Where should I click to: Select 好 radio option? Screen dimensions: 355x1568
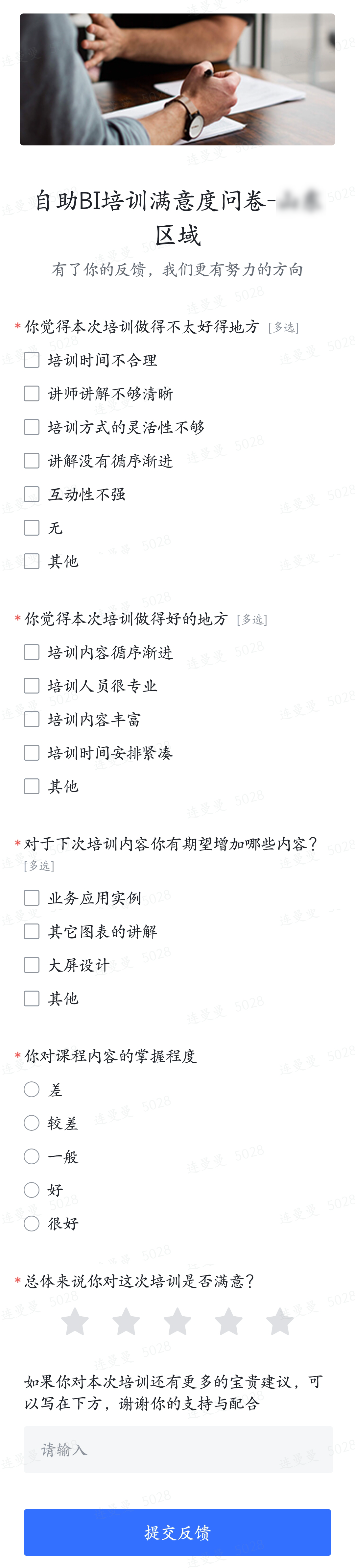pos(32,1189)
